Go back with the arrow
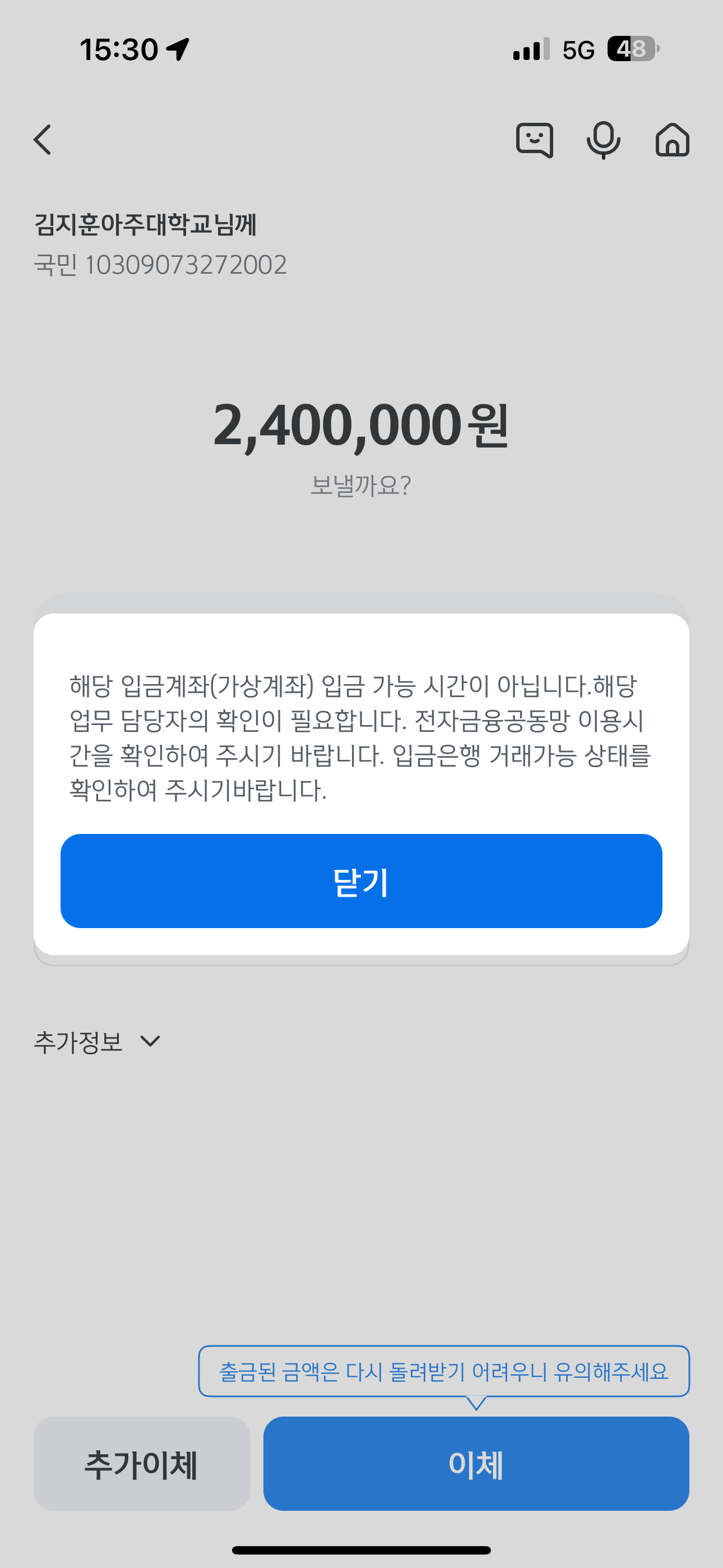The image size is (723, 1568). [x=43, y=140]
